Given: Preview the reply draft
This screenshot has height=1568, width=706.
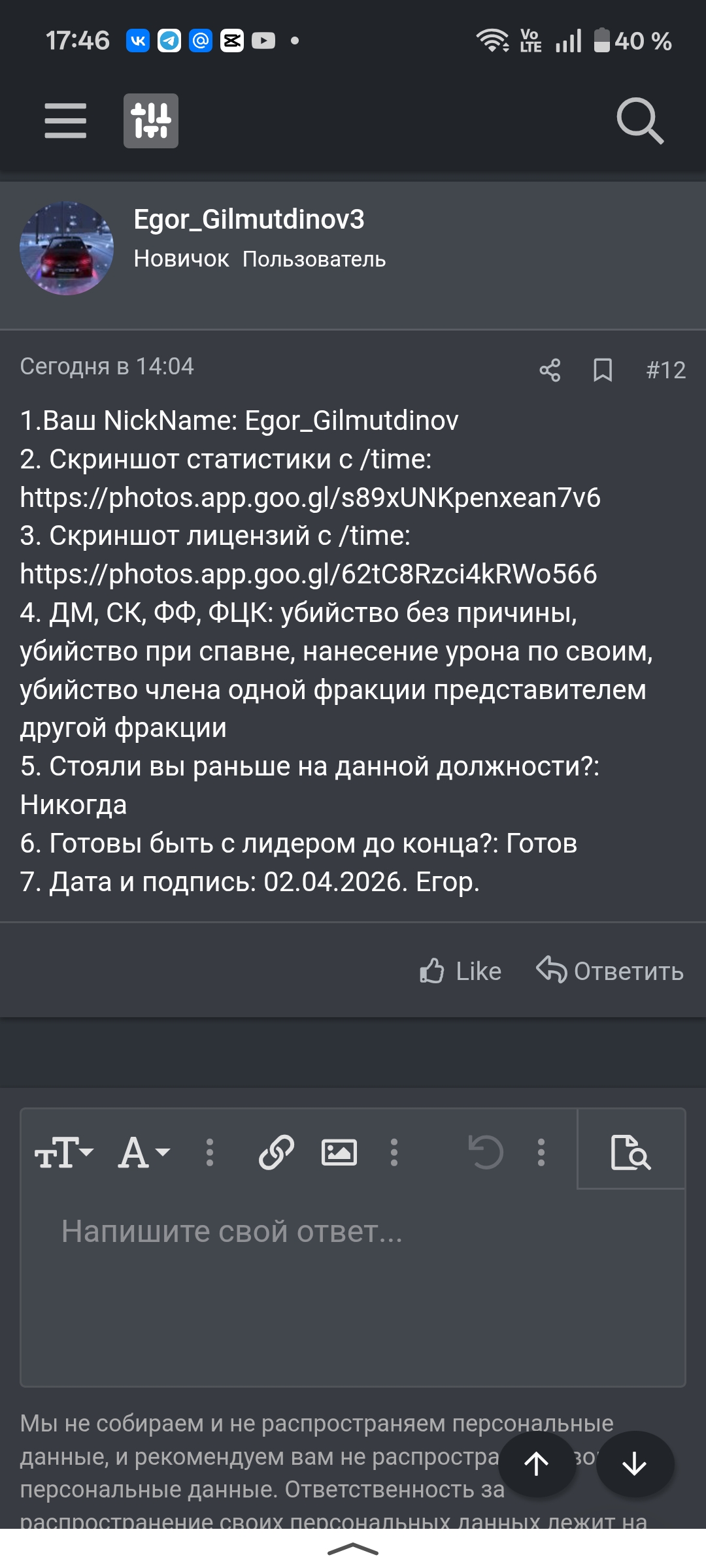Looking at the screenshot, I should (631, 1152).
